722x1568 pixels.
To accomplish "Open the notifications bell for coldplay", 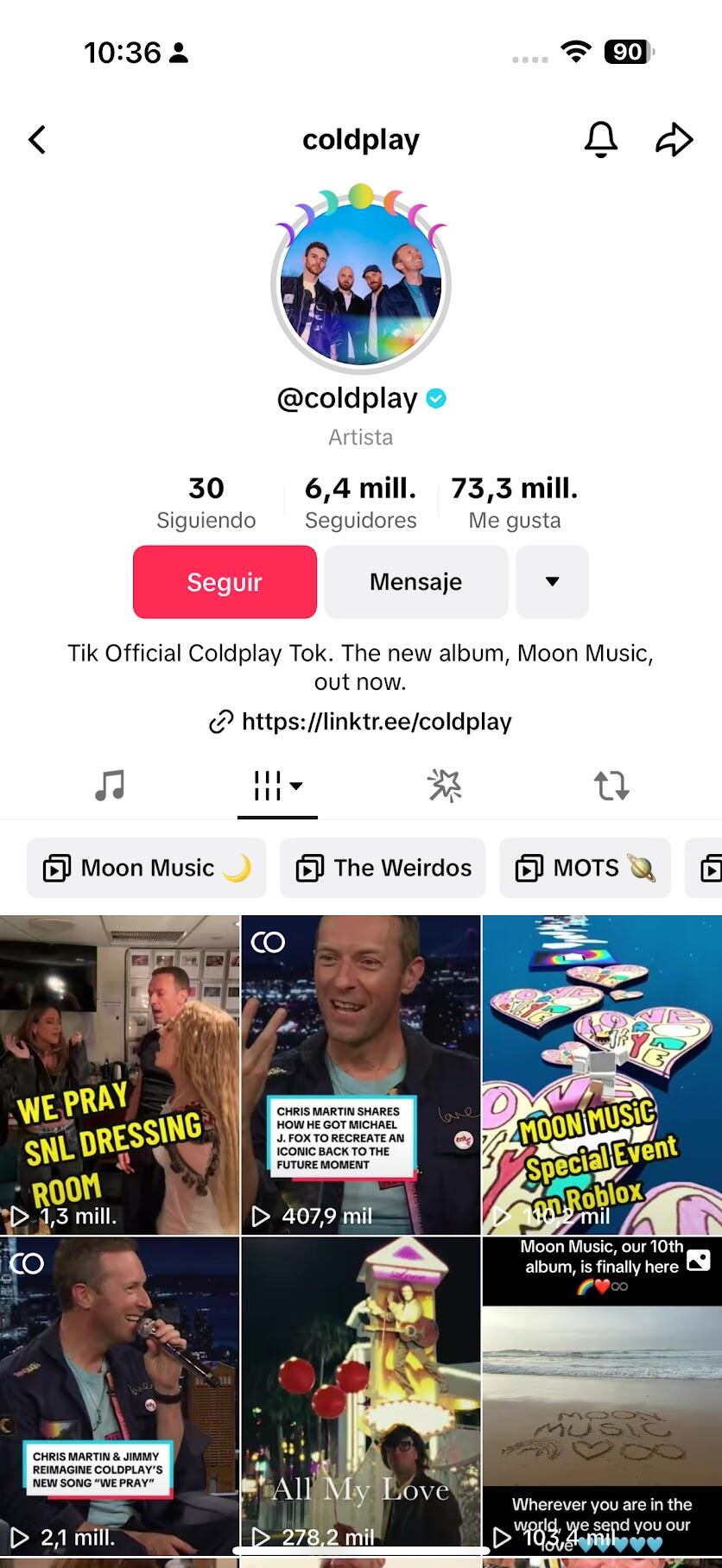I will coord(601,139).
